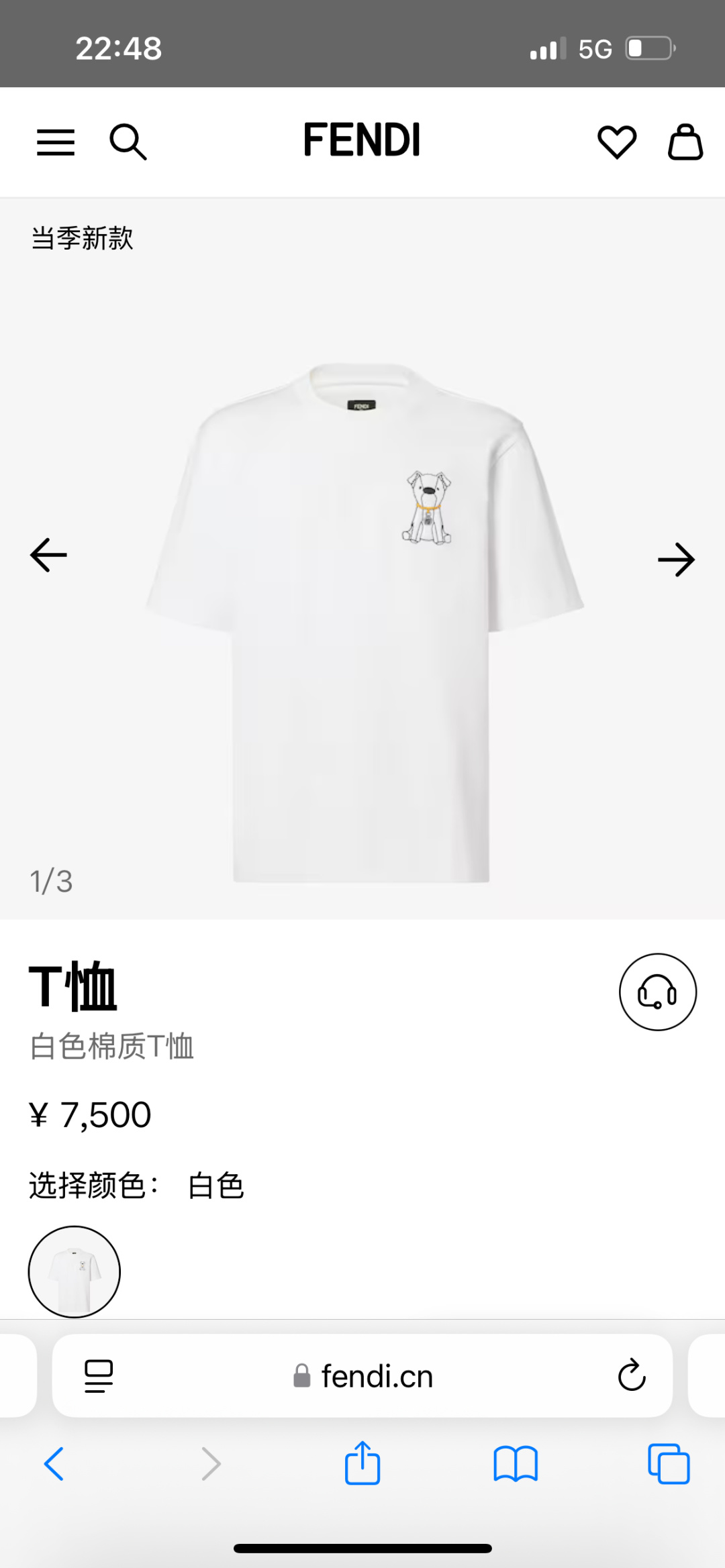Open the wishlist heart
This screenshot has width=725, height=1568.
[x=617, y=142]
